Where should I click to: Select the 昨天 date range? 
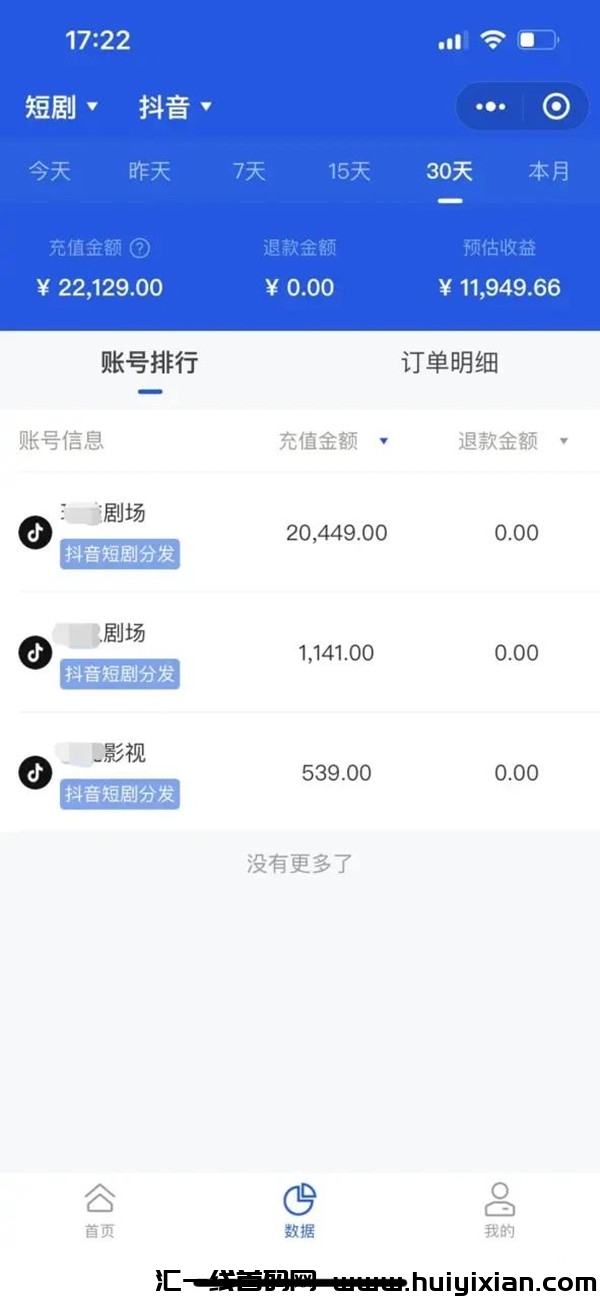149,171
